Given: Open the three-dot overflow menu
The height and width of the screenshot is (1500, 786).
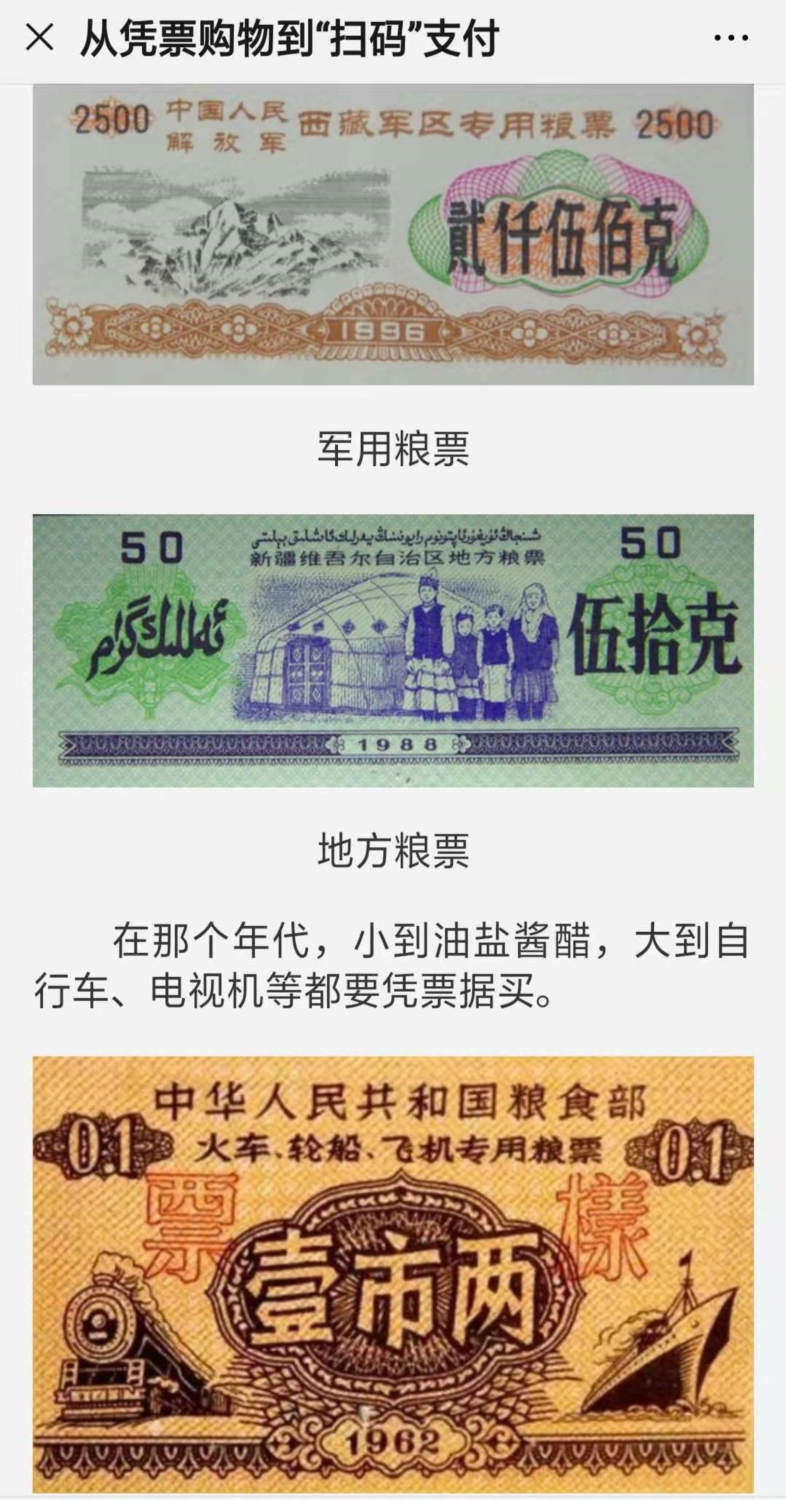Looking at the screenshot, I should (x=731, y=39).
